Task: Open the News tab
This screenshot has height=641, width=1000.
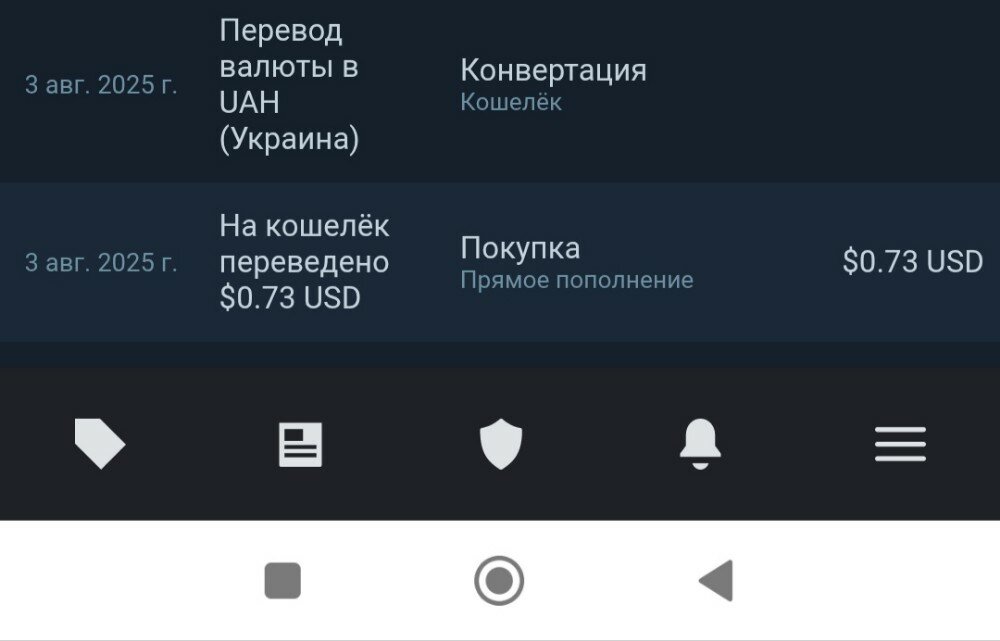Action: point(300,444)
